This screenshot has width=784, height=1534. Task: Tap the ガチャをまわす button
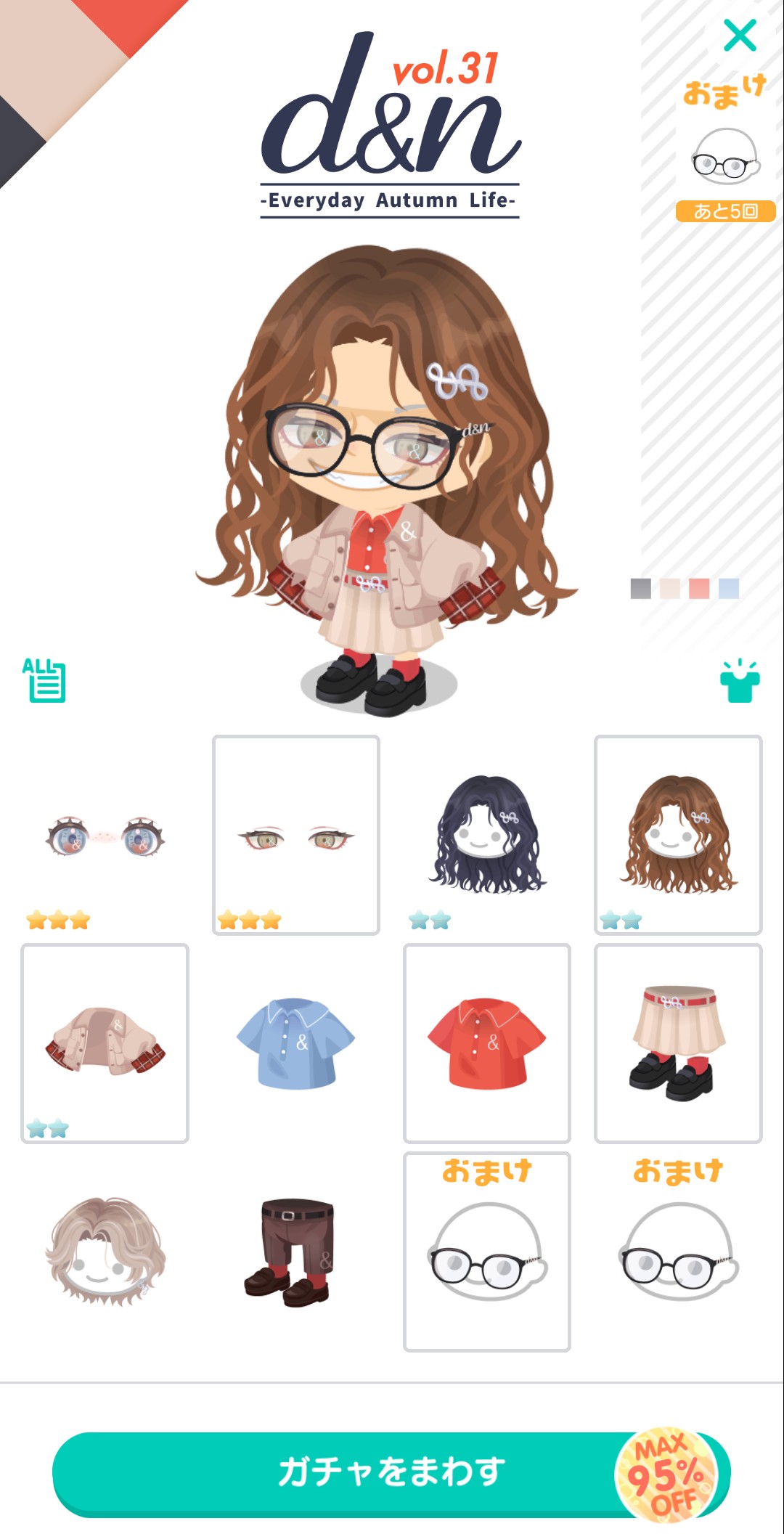391,1473
